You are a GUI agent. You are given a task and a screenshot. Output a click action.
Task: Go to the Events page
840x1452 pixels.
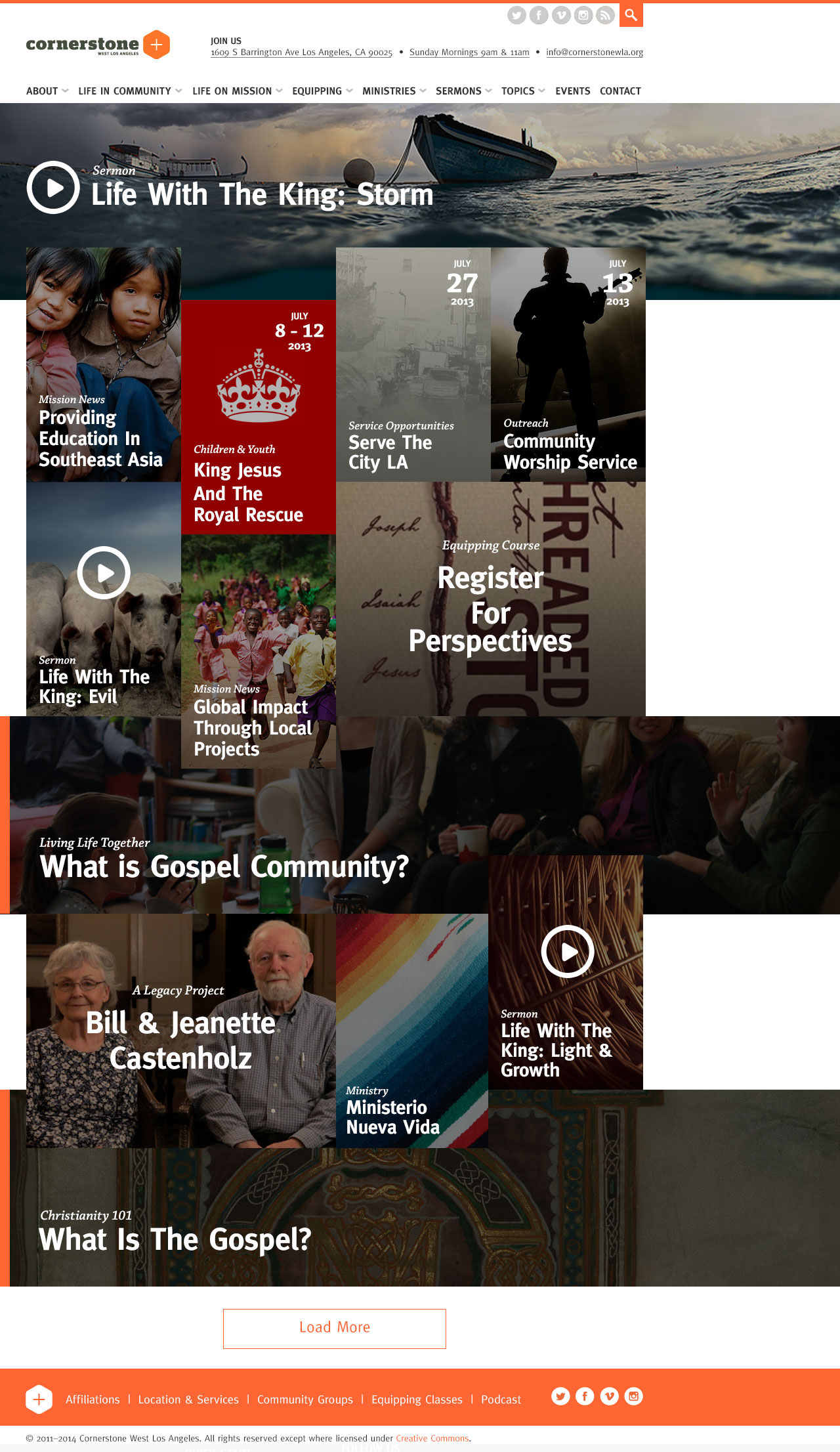click(572, 91)
